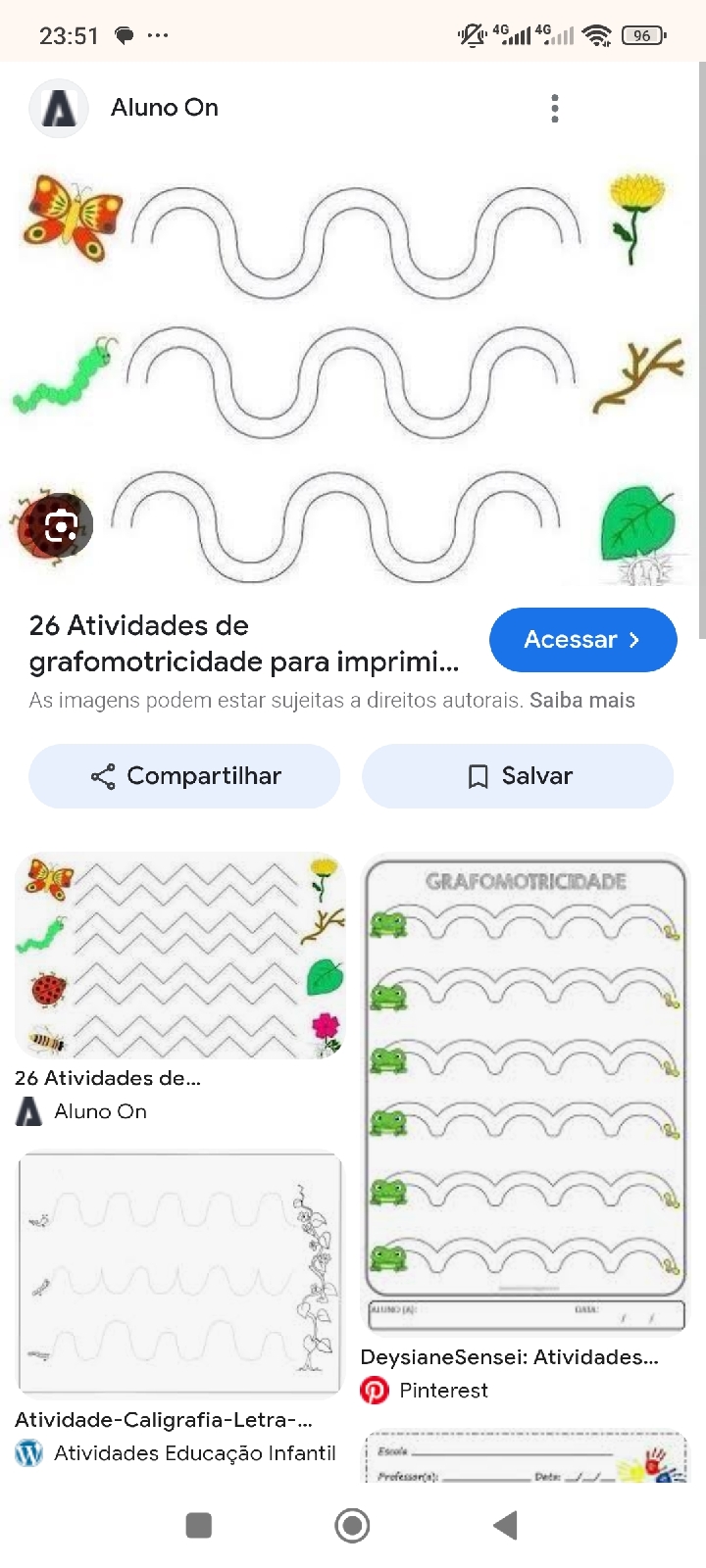Go back with the system back button
Viewport: 706px width, 1568px height.
pyautogui.click(x=505, y=1525)
